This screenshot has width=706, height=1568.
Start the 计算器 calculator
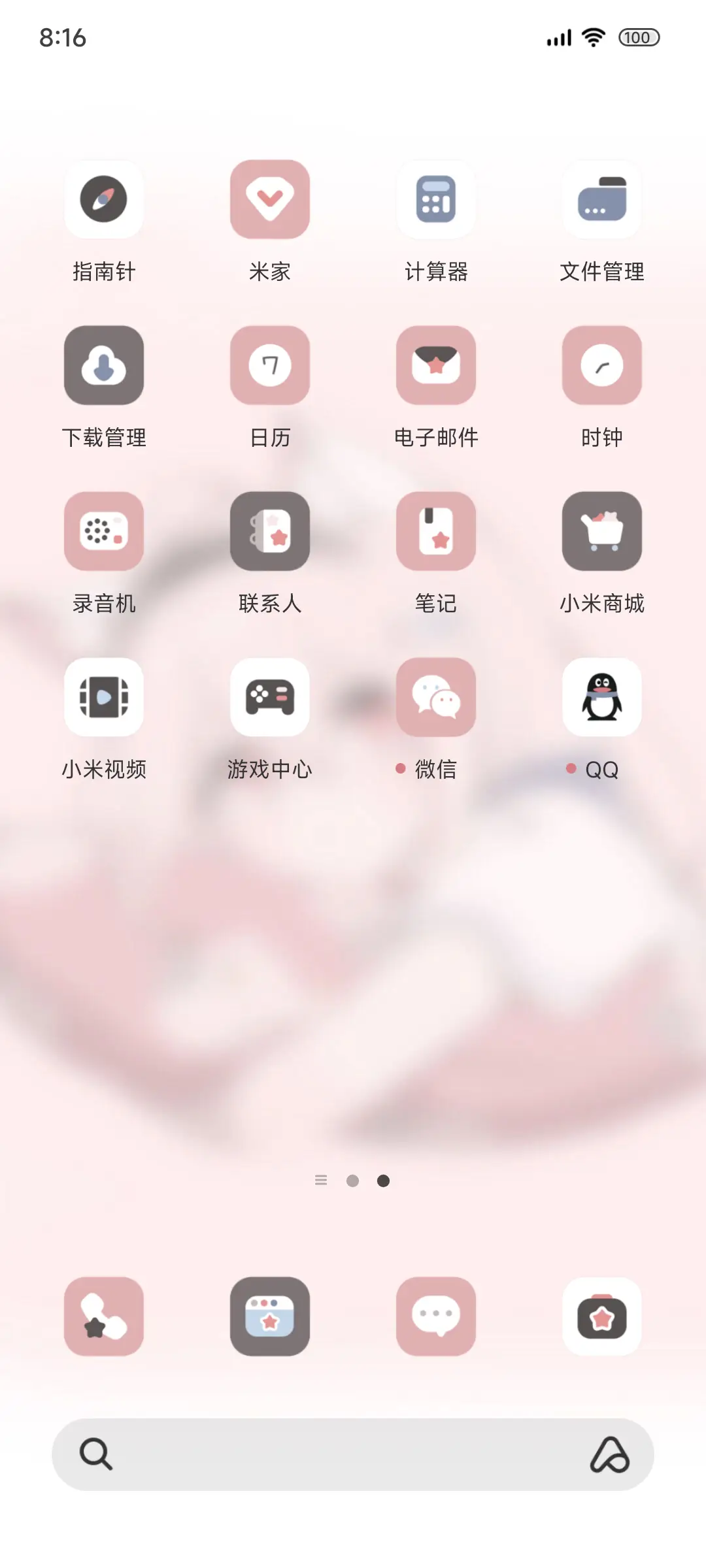pyautogui.click(x=436, y=200)
